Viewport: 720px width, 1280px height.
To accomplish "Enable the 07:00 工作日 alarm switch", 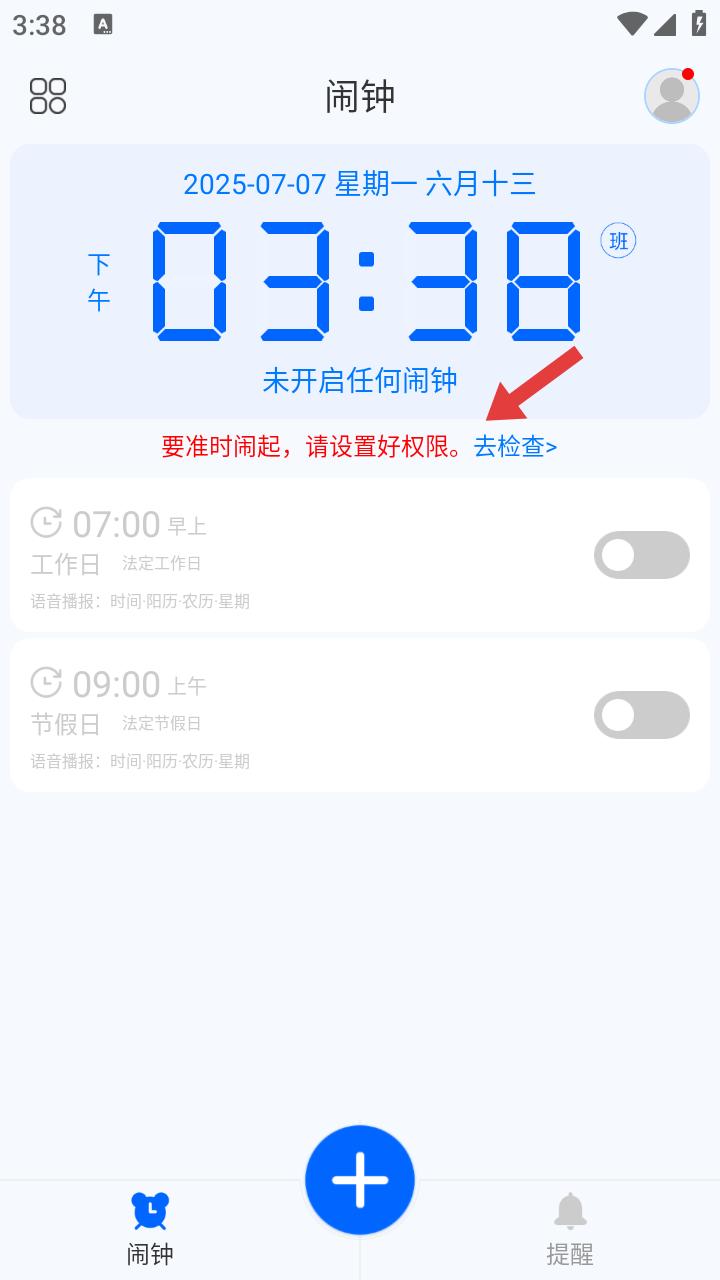I will point(642,555).
